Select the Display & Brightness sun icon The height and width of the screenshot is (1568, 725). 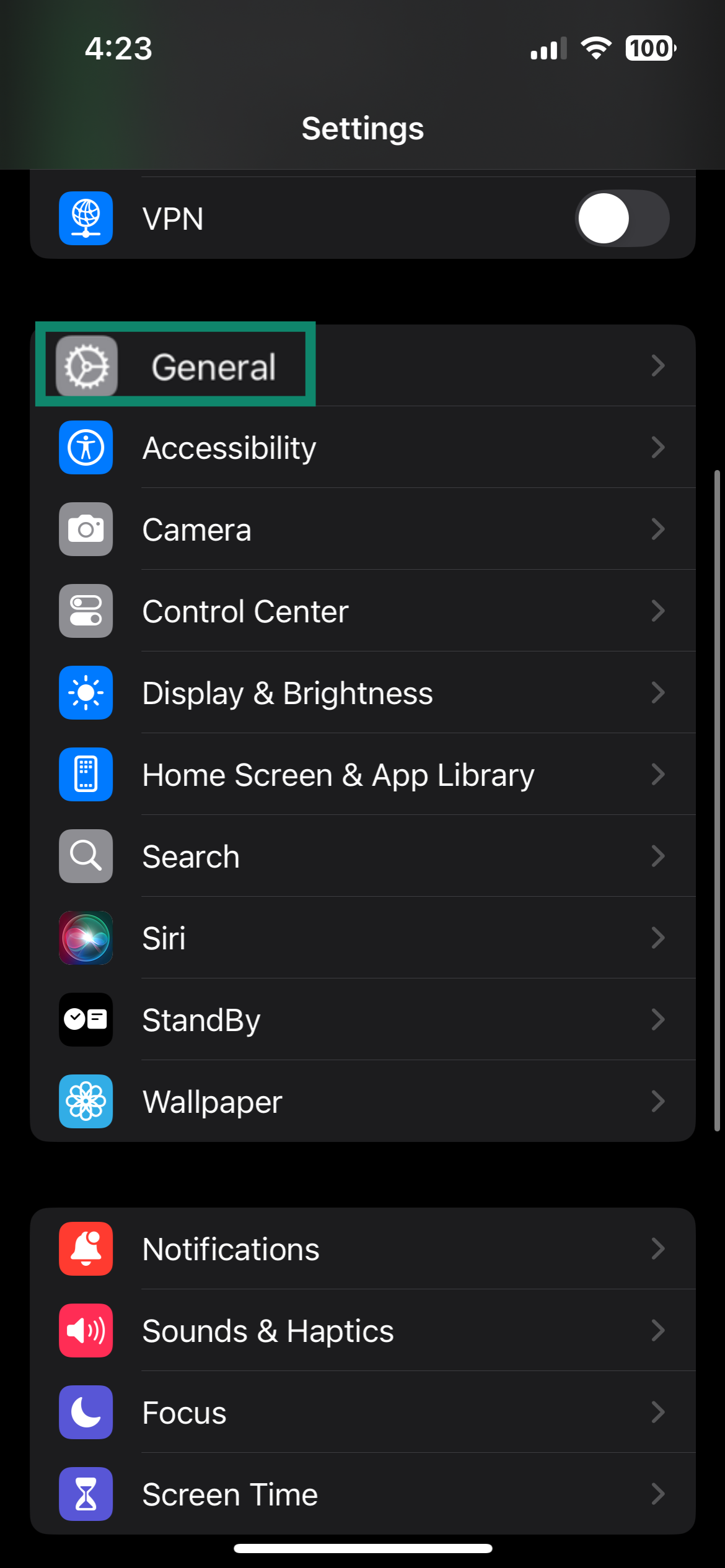click(86, 693)
